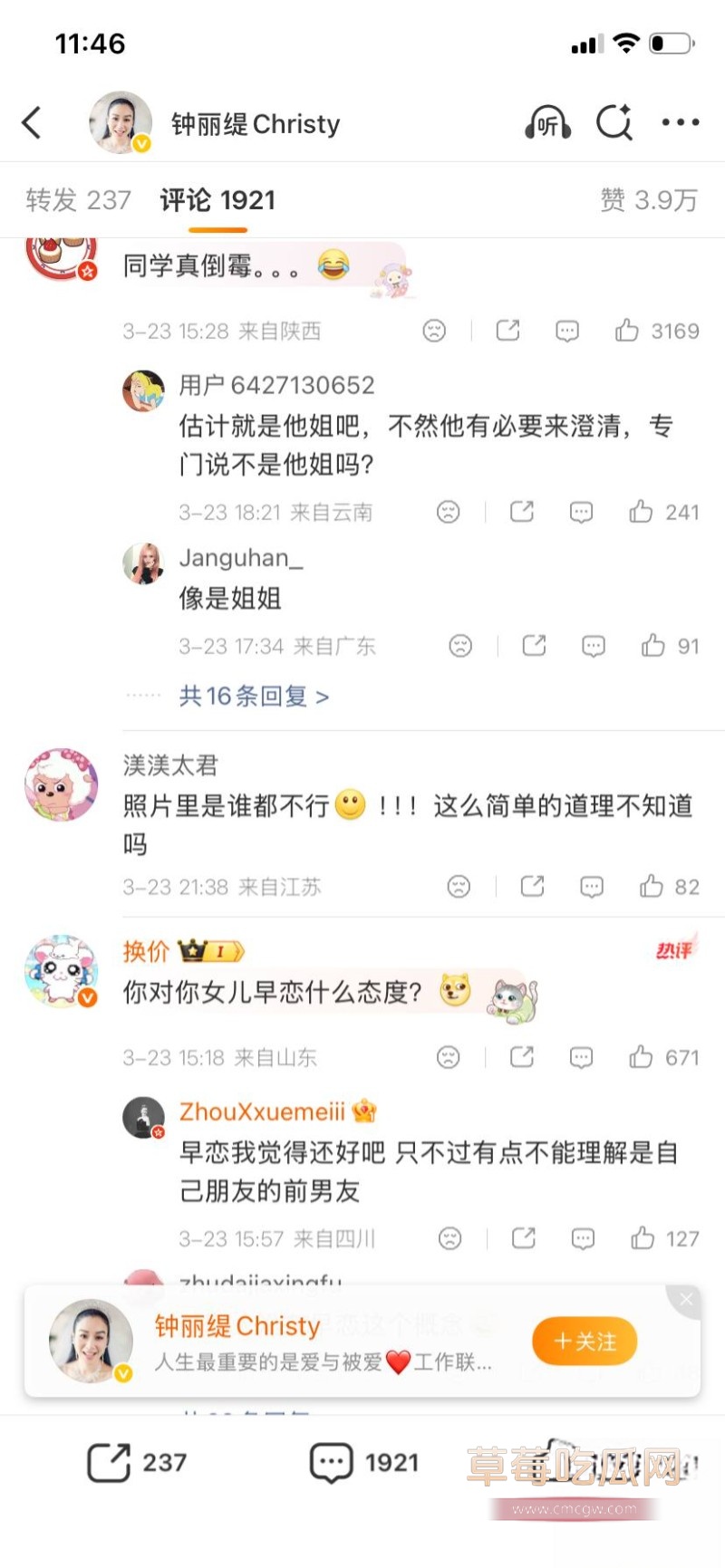Switch to the 转发 237 tab
Image resolution: width=725 pixels, height=1568 pixels.
78,199
